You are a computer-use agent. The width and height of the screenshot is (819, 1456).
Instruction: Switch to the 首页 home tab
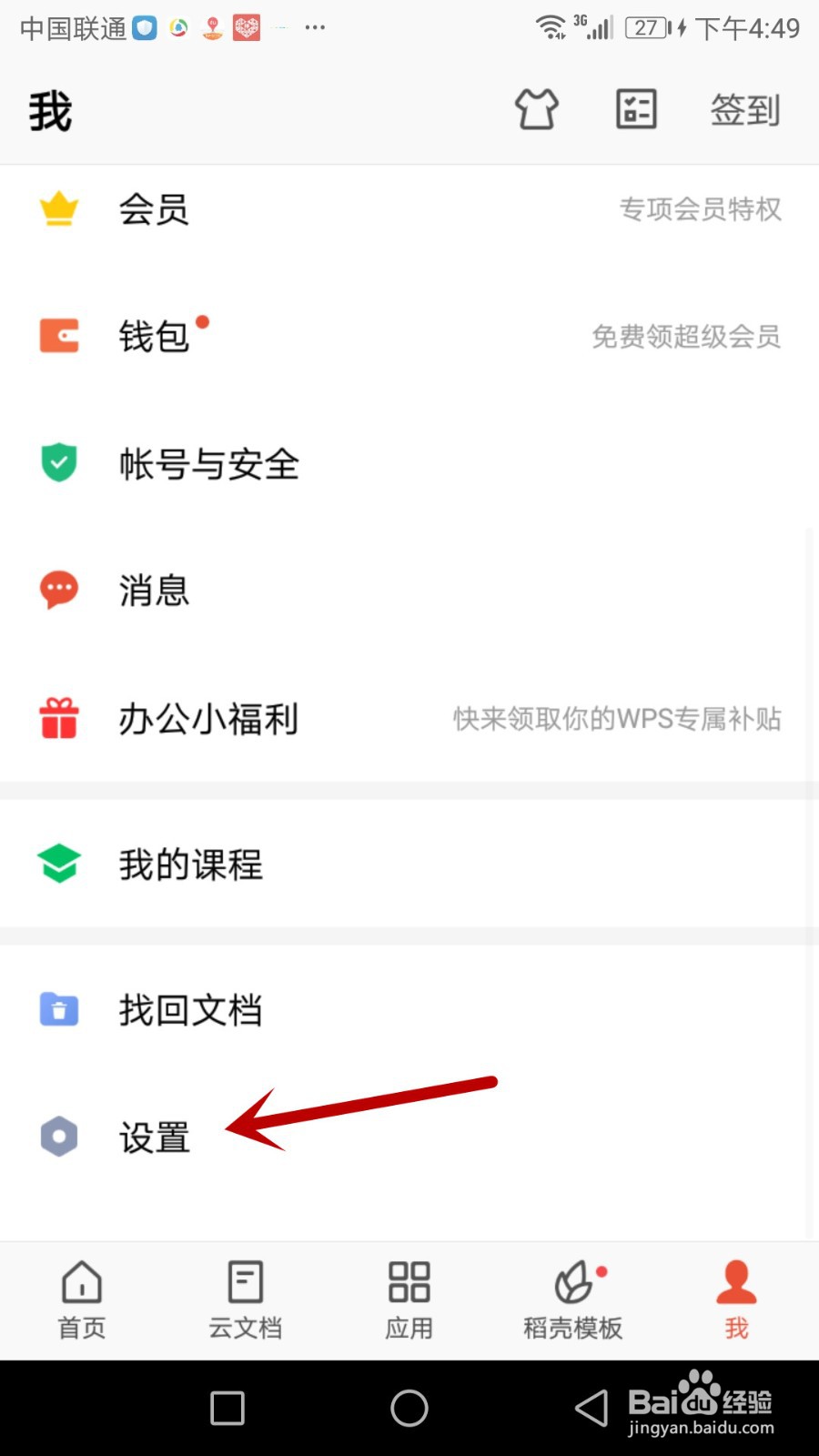click(x=81, y=1299)
